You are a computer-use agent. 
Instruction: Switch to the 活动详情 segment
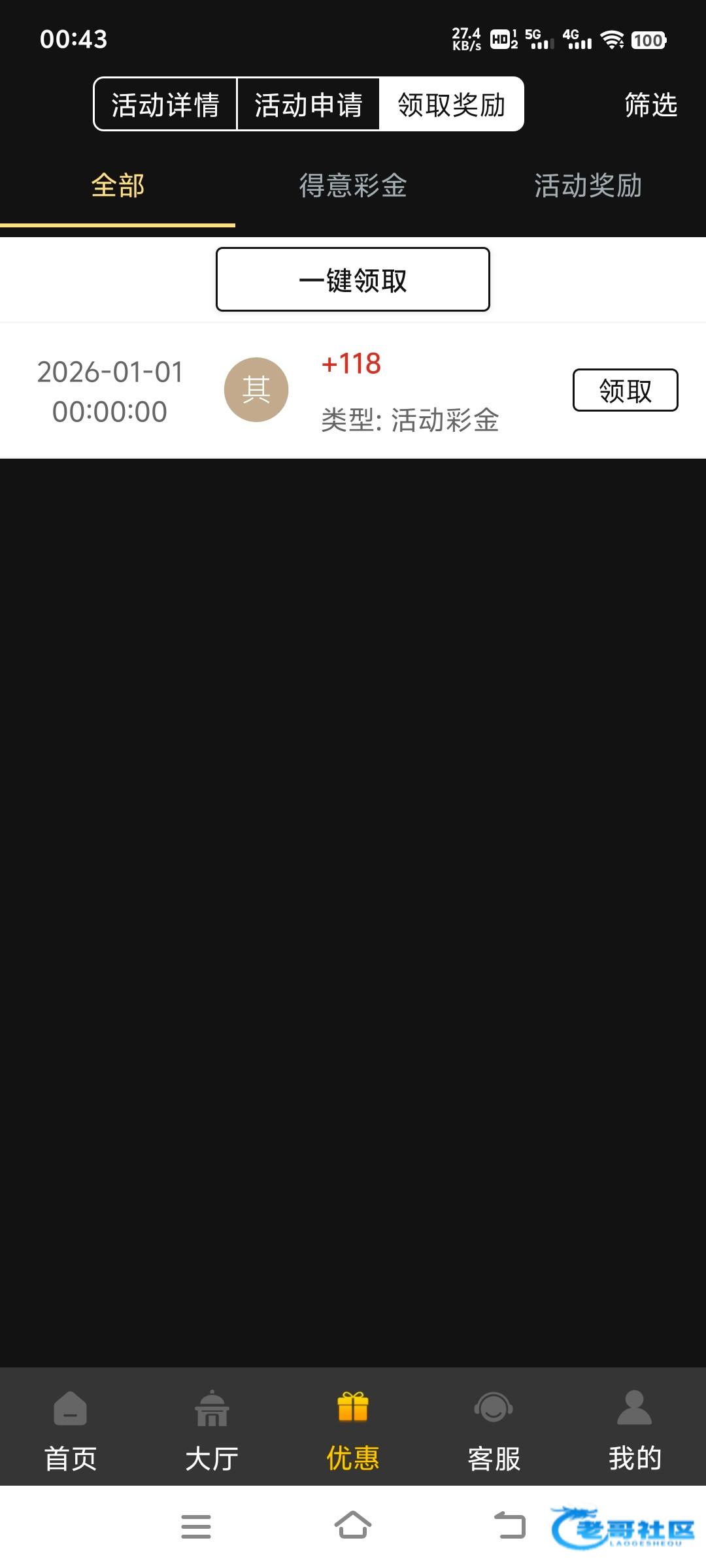(x=165, y=105)
